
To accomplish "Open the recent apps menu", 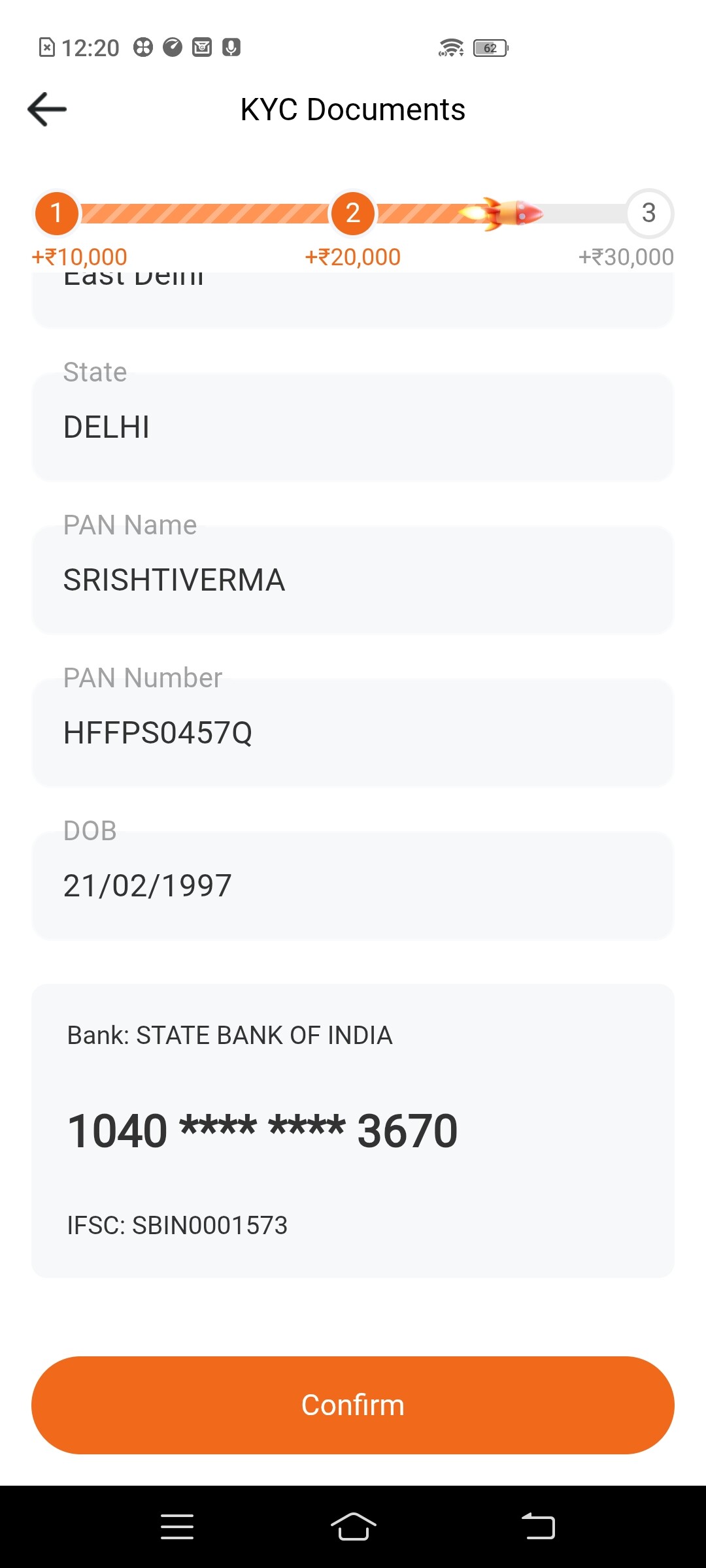I will (x=177, y=1527).
